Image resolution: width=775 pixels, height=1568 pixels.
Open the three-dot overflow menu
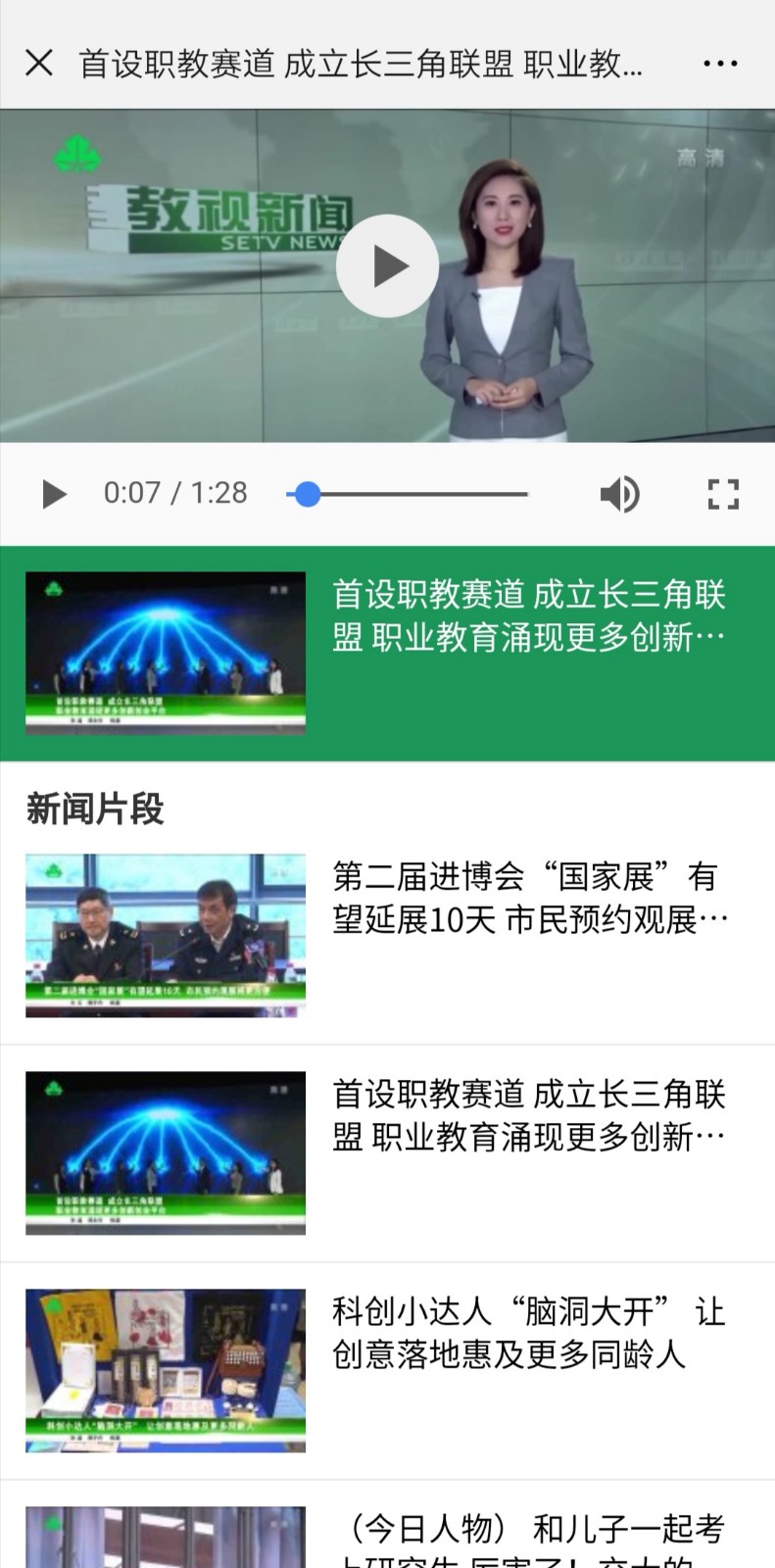click(720, 64)
